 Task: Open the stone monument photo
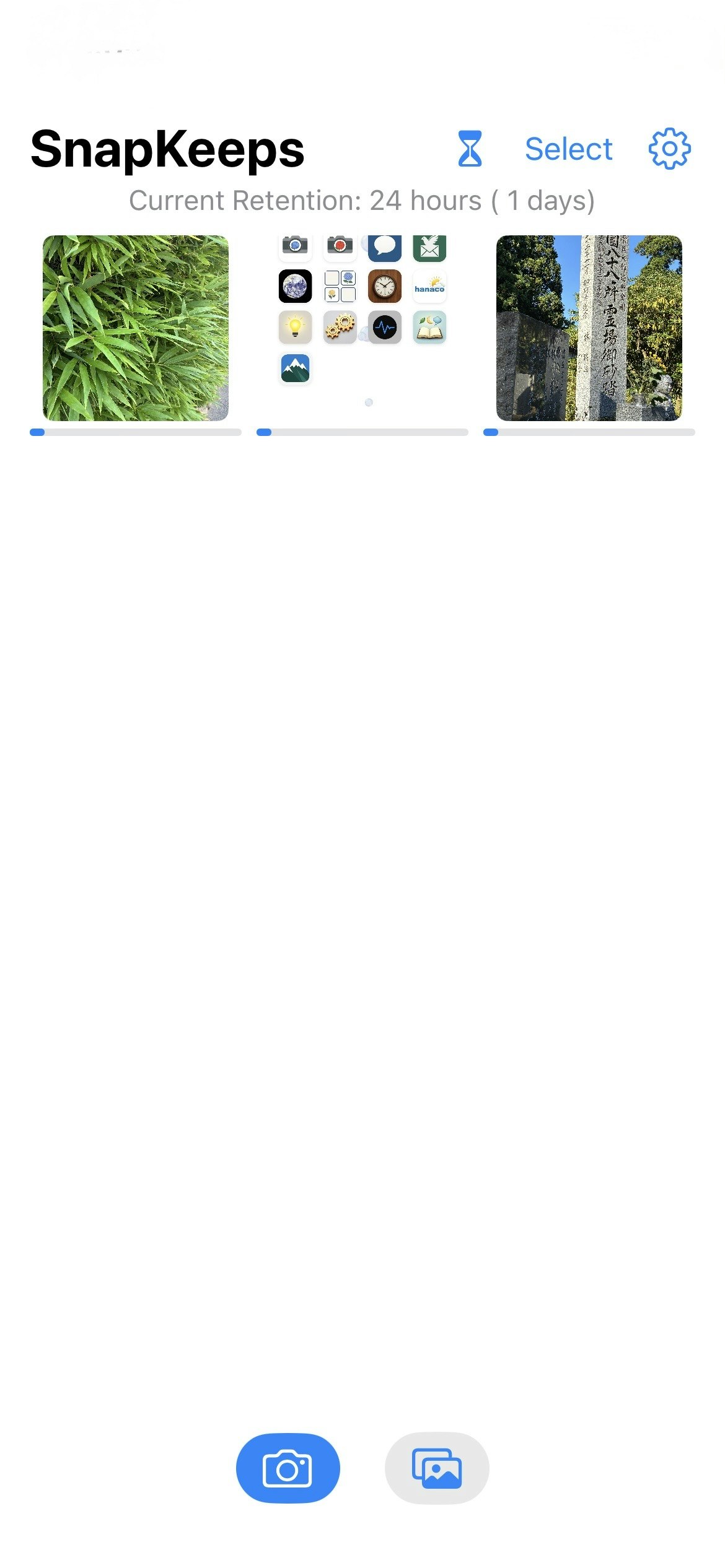click(589, 328)
